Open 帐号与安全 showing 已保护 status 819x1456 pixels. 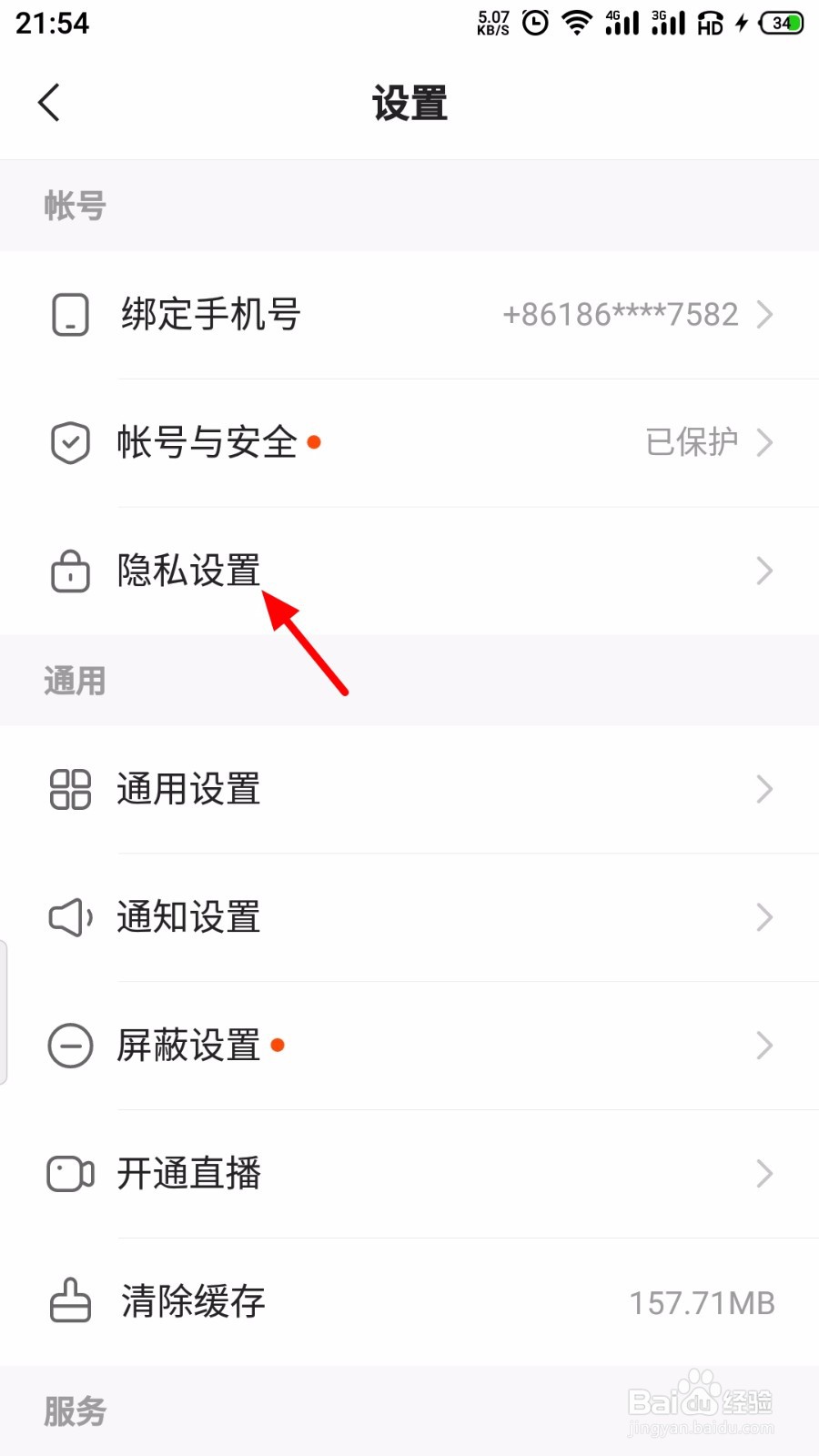pos(209,443)
